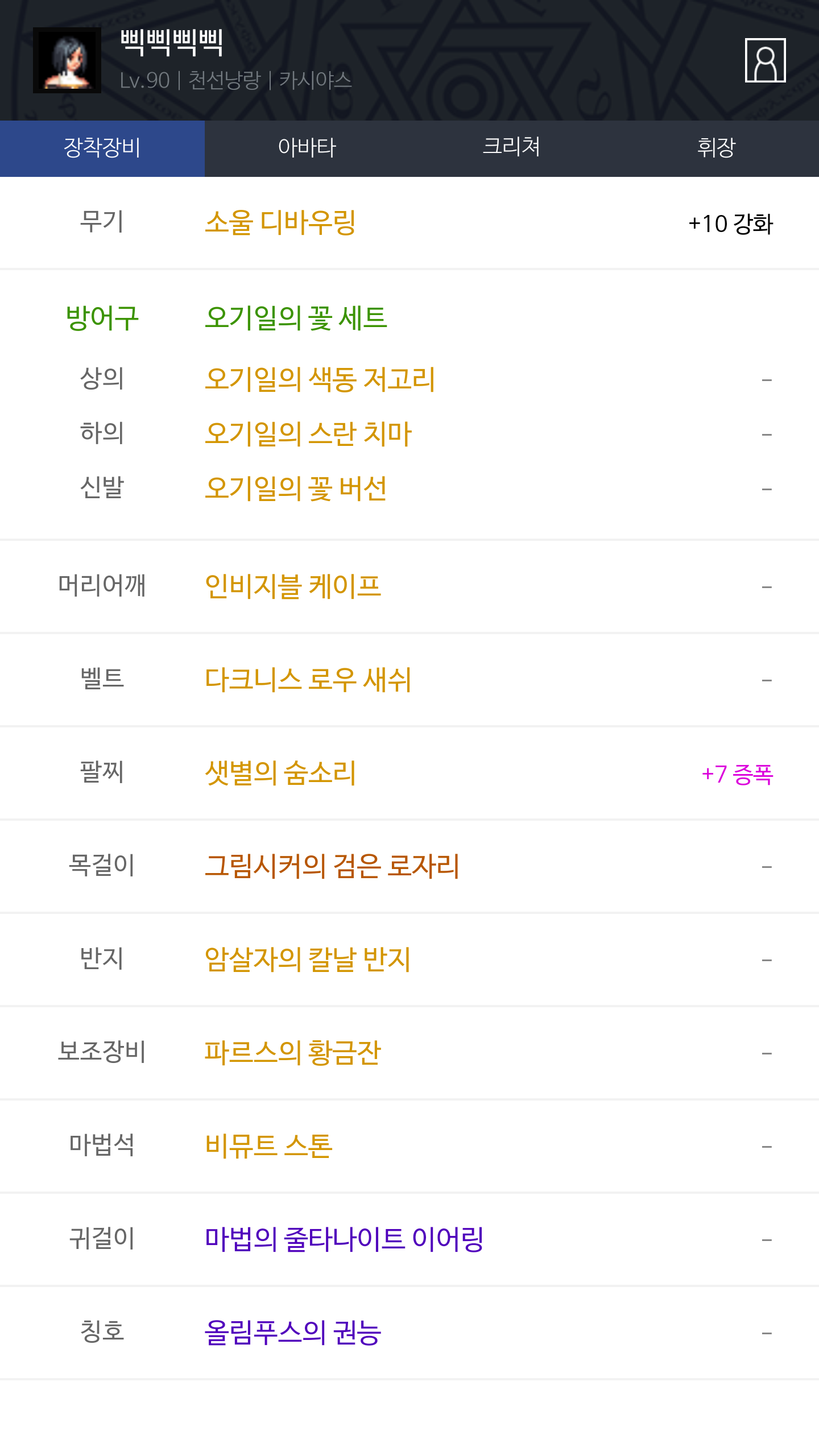
Task: View 파르스의 황금잔 sub equipment
Action: [293, 1052]
